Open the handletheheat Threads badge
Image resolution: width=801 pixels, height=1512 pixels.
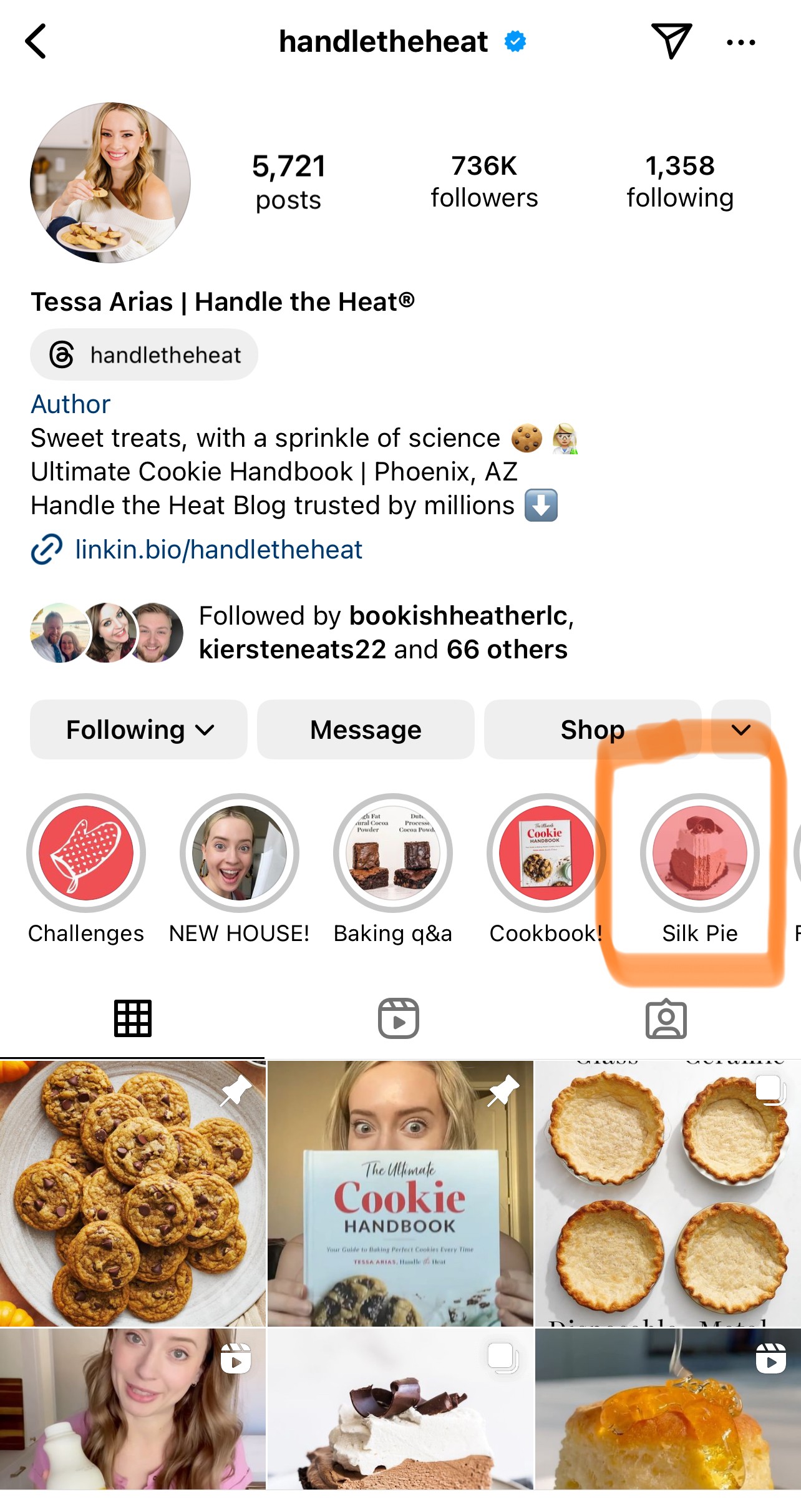144,354
